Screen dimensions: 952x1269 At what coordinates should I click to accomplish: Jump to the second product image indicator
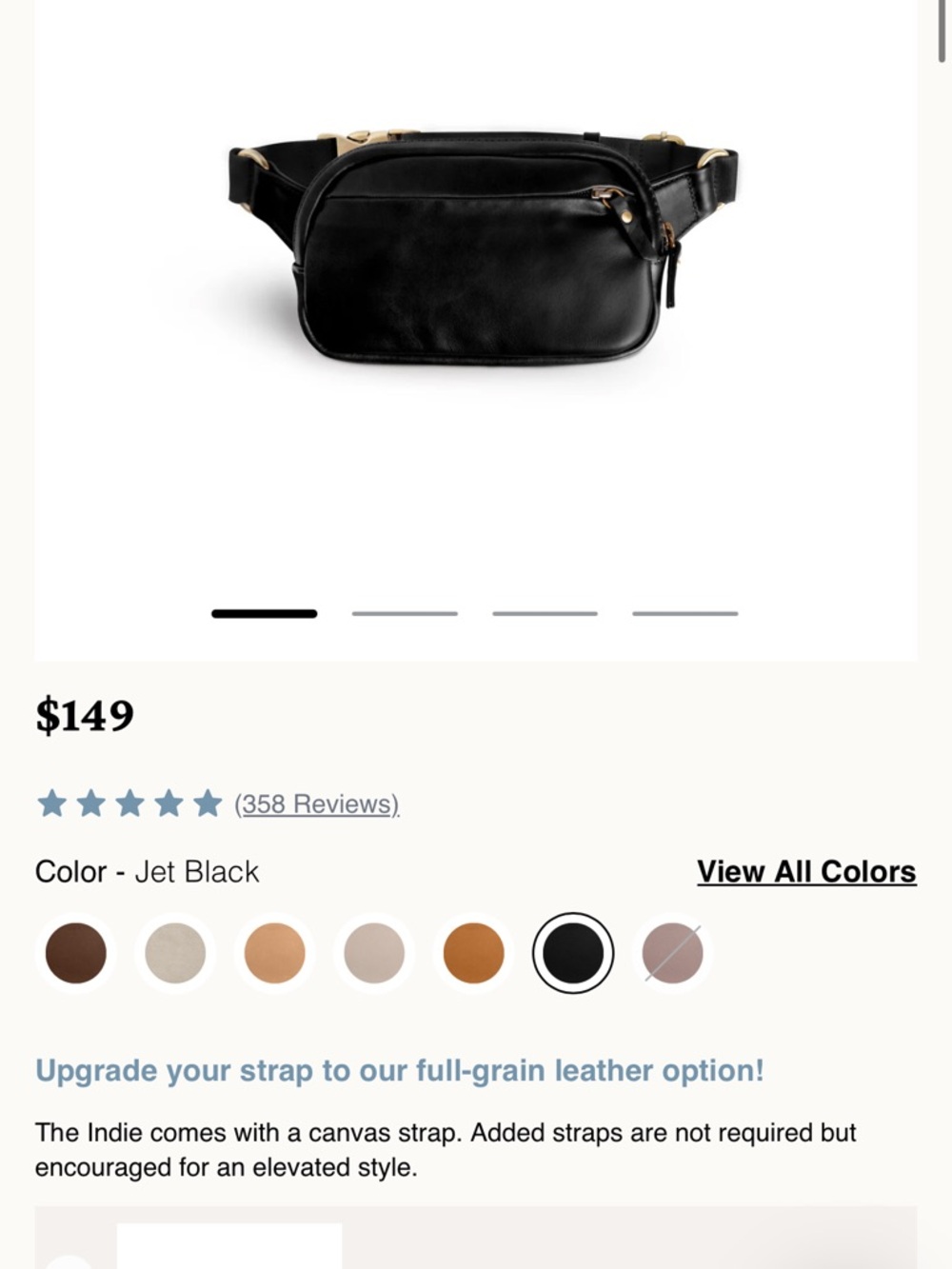tap(404, 614)
